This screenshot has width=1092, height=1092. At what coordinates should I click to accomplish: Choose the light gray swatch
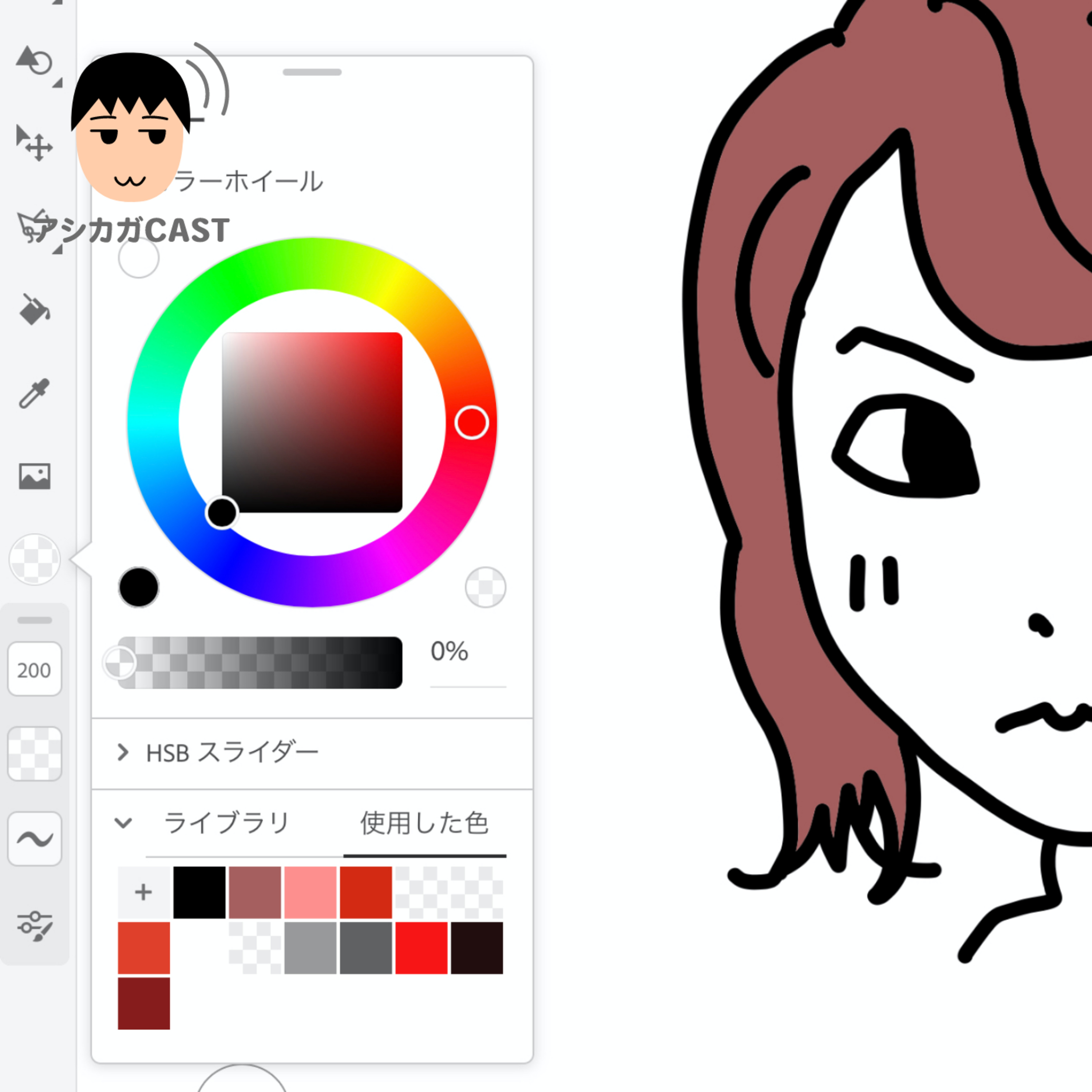(310, 948)
